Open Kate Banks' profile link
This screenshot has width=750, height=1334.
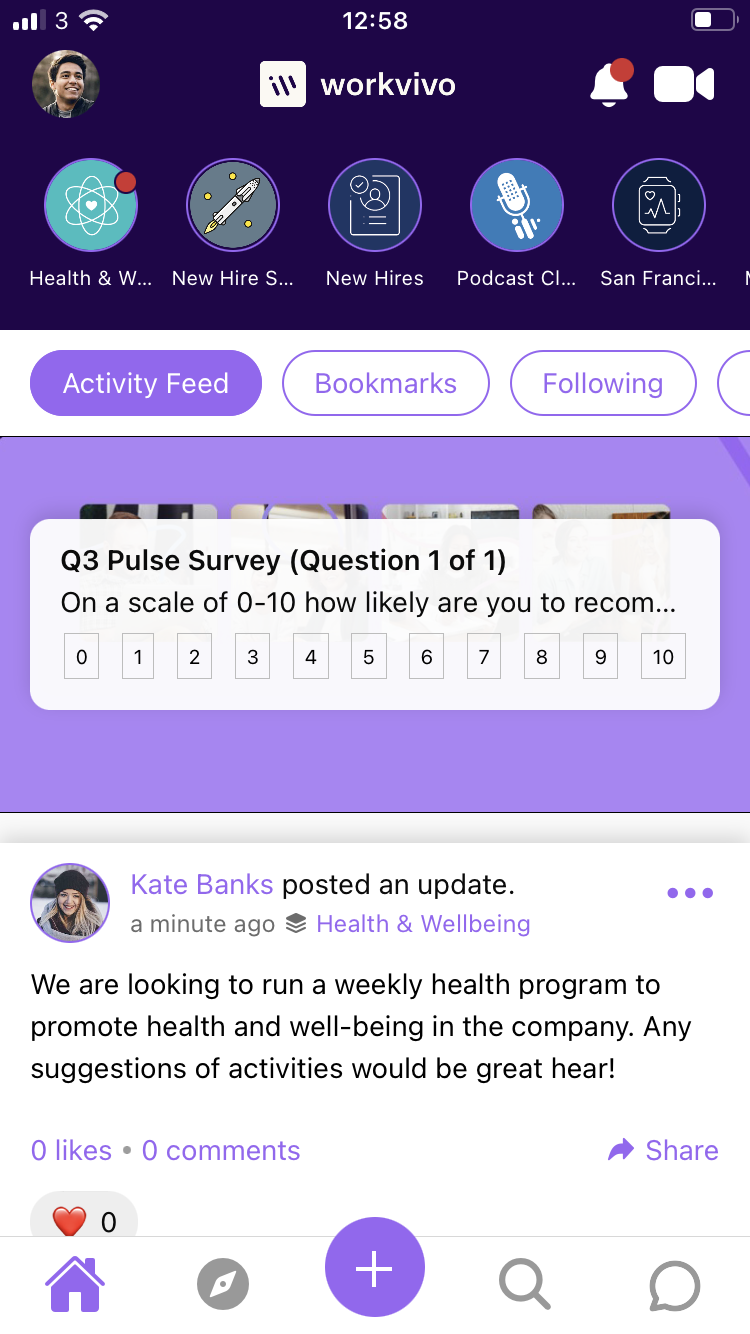tap(202, 885)
